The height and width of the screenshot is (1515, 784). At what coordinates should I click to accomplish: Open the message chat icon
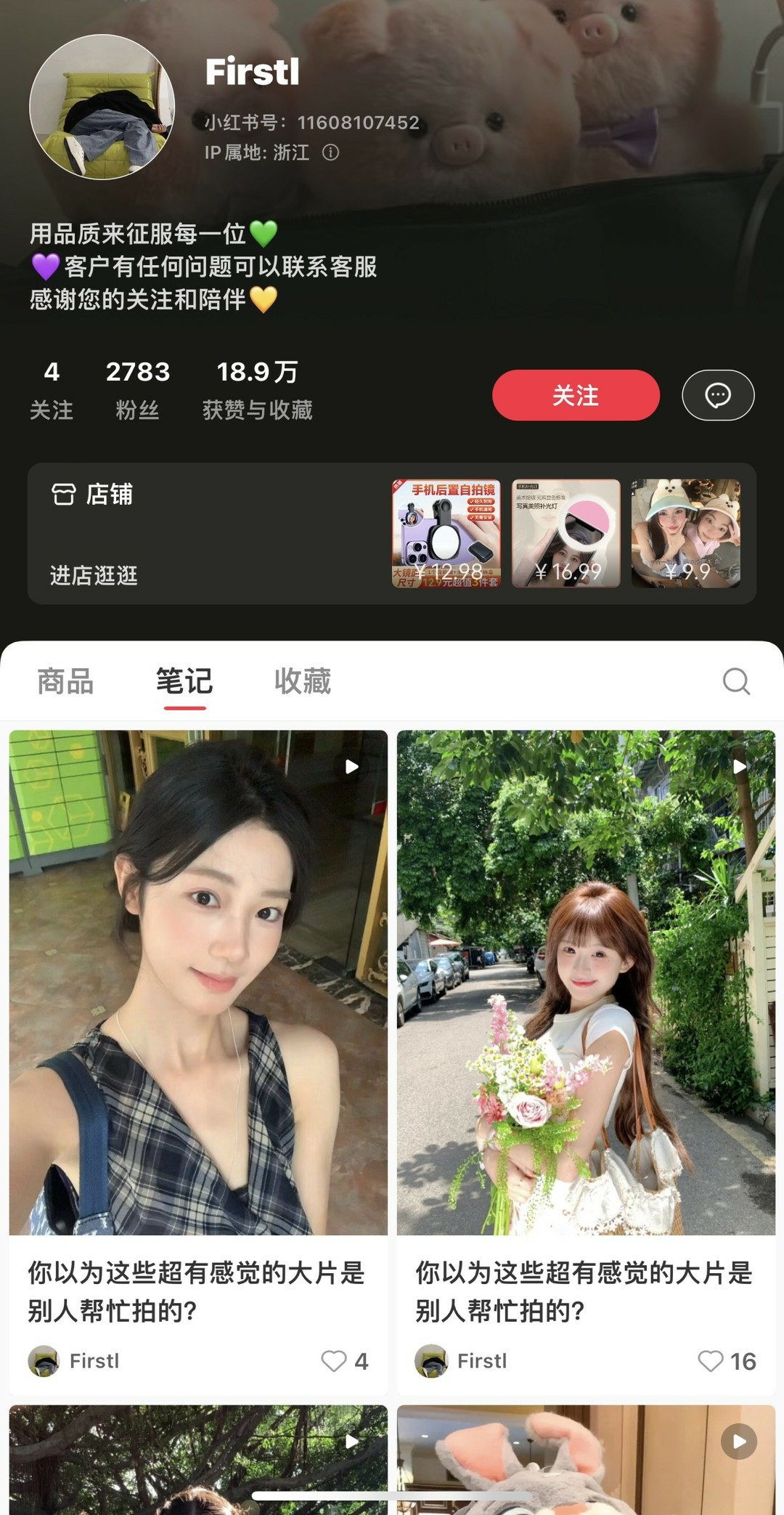[x=718, y=395]
